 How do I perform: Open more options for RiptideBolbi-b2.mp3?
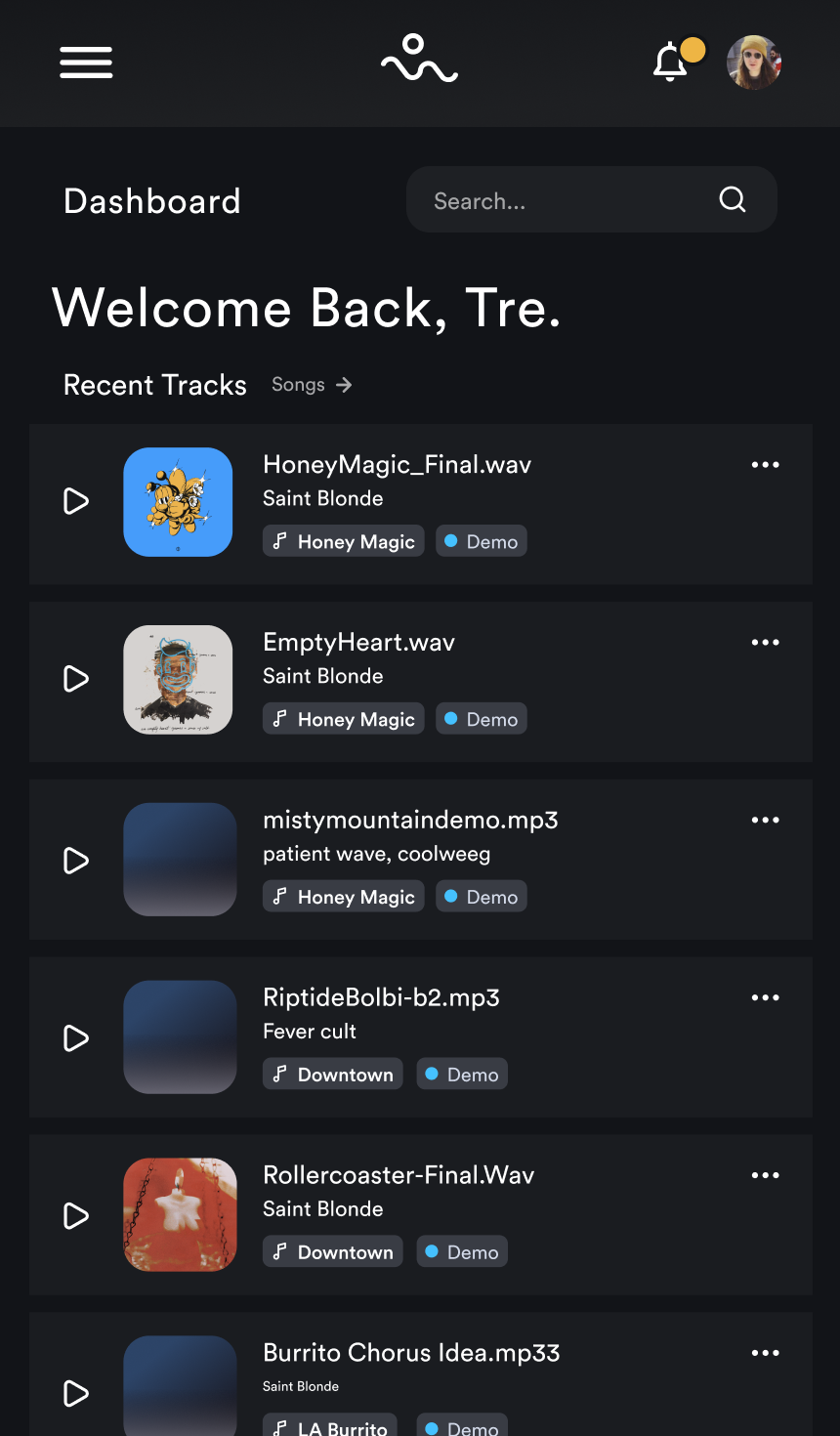[765, 998]
